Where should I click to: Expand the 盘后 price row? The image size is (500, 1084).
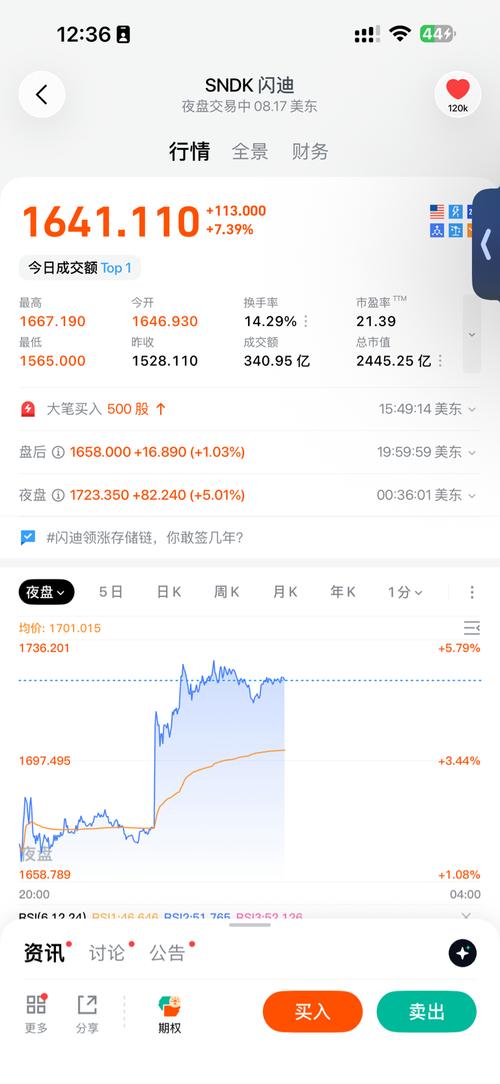click(x=250, y=452)
